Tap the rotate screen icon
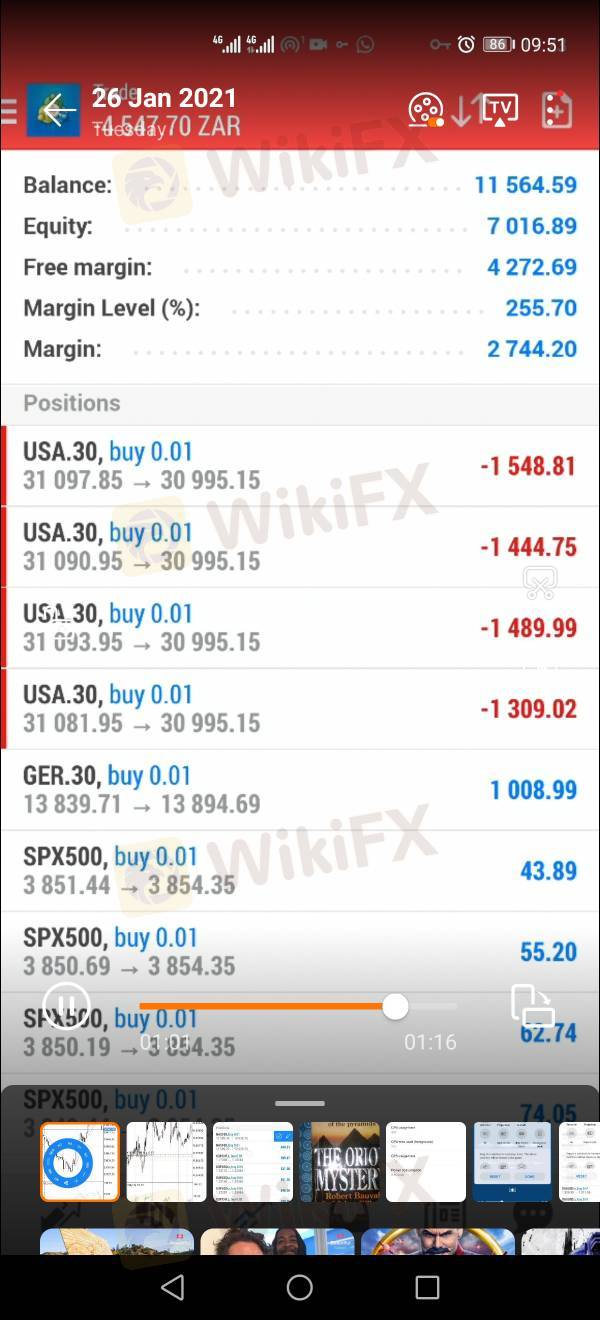The image size is (600, 1320). tap(532, 1006)
